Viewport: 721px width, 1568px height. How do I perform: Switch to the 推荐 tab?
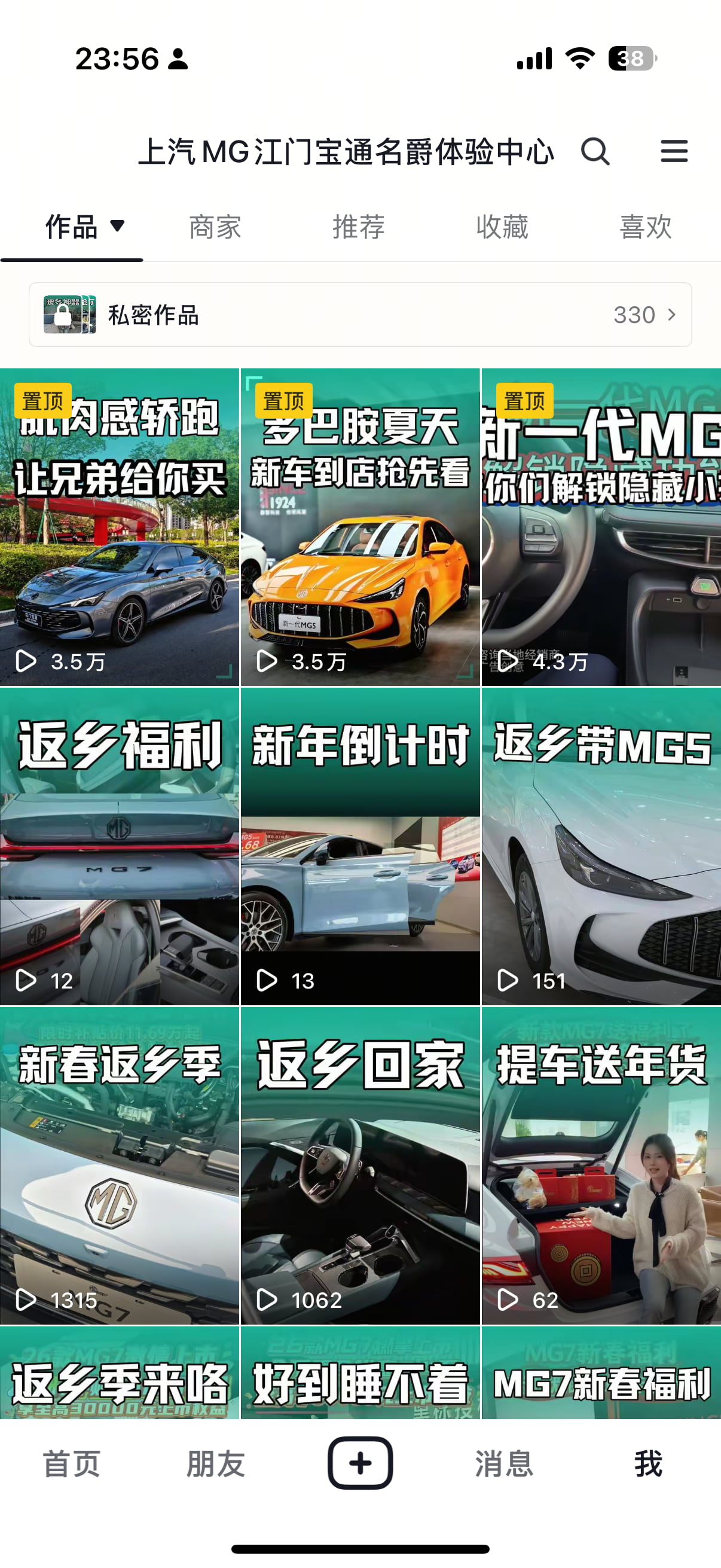click(x=358, y=227)
